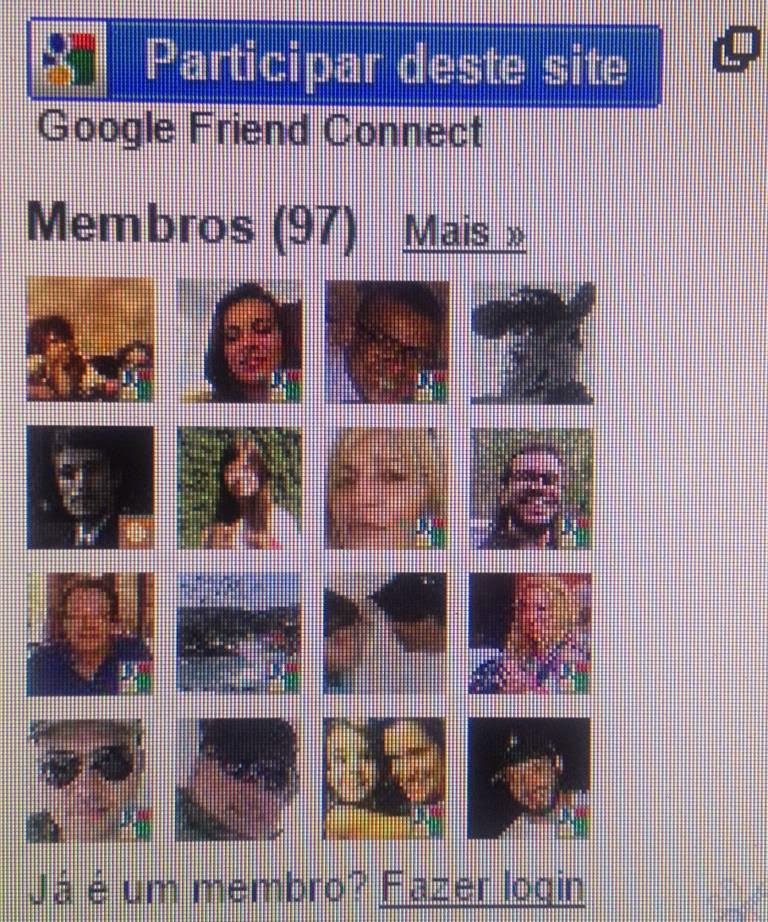Open the sepia group photo member avatar
This screenshot has height=922, width=768.
pyautogui.click(x=90, y=340)
